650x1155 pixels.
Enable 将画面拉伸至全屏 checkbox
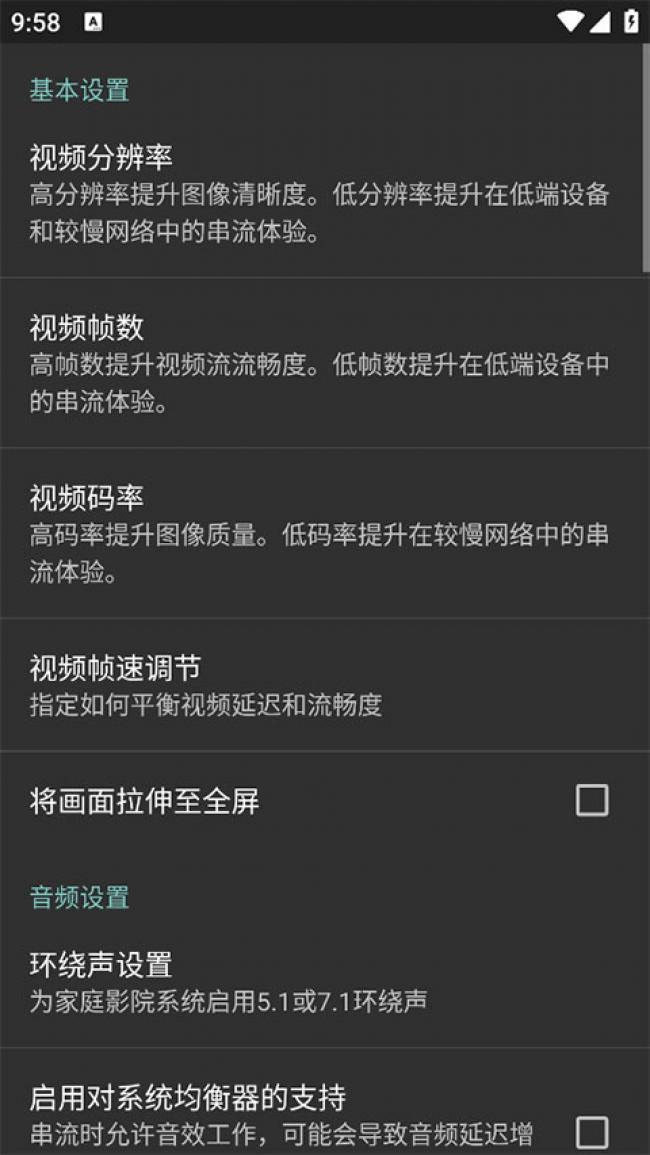pyautogui.click(x=591, y=800)
